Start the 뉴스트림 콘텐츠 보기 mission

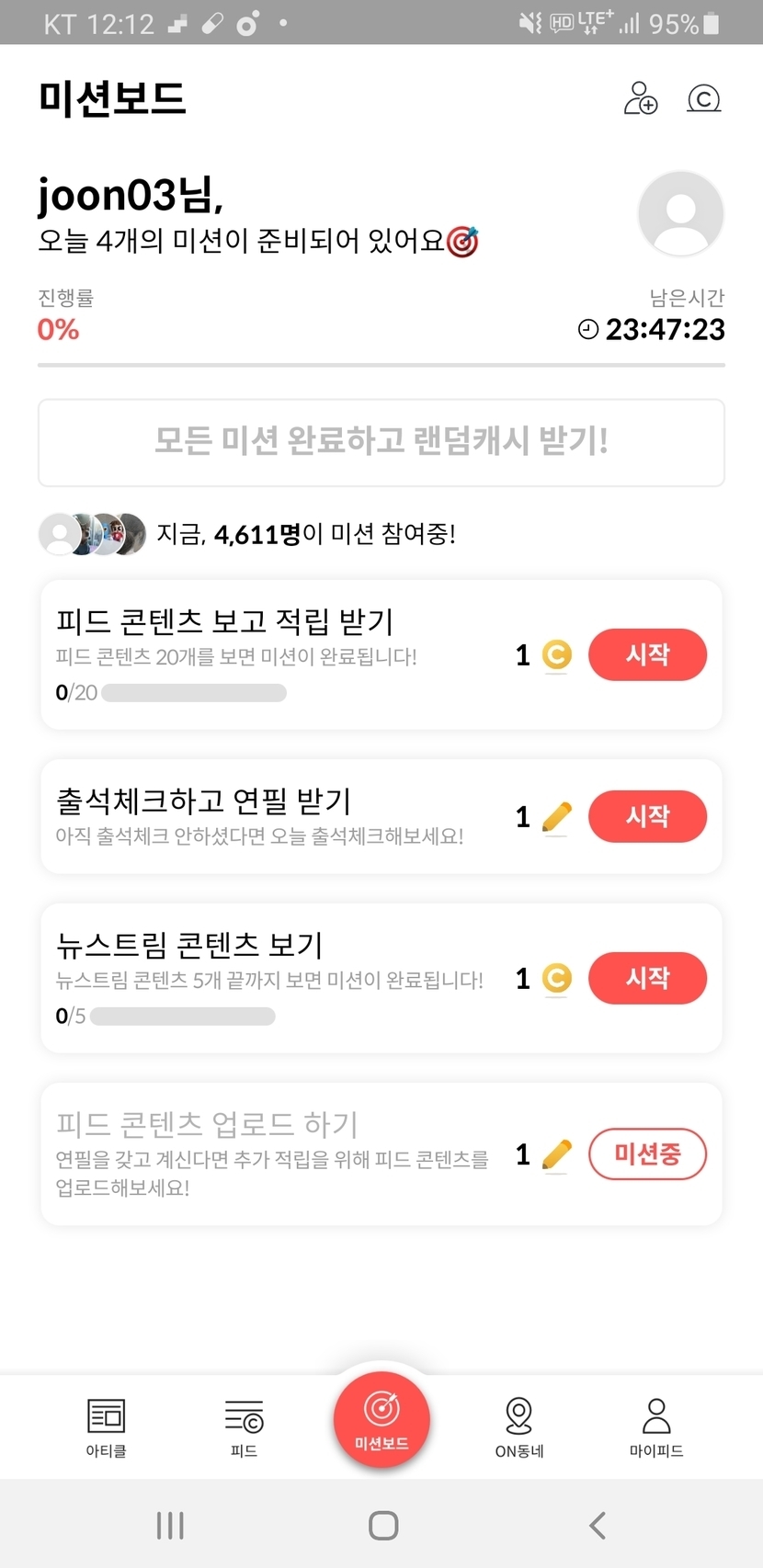click(x=647, y=978)
